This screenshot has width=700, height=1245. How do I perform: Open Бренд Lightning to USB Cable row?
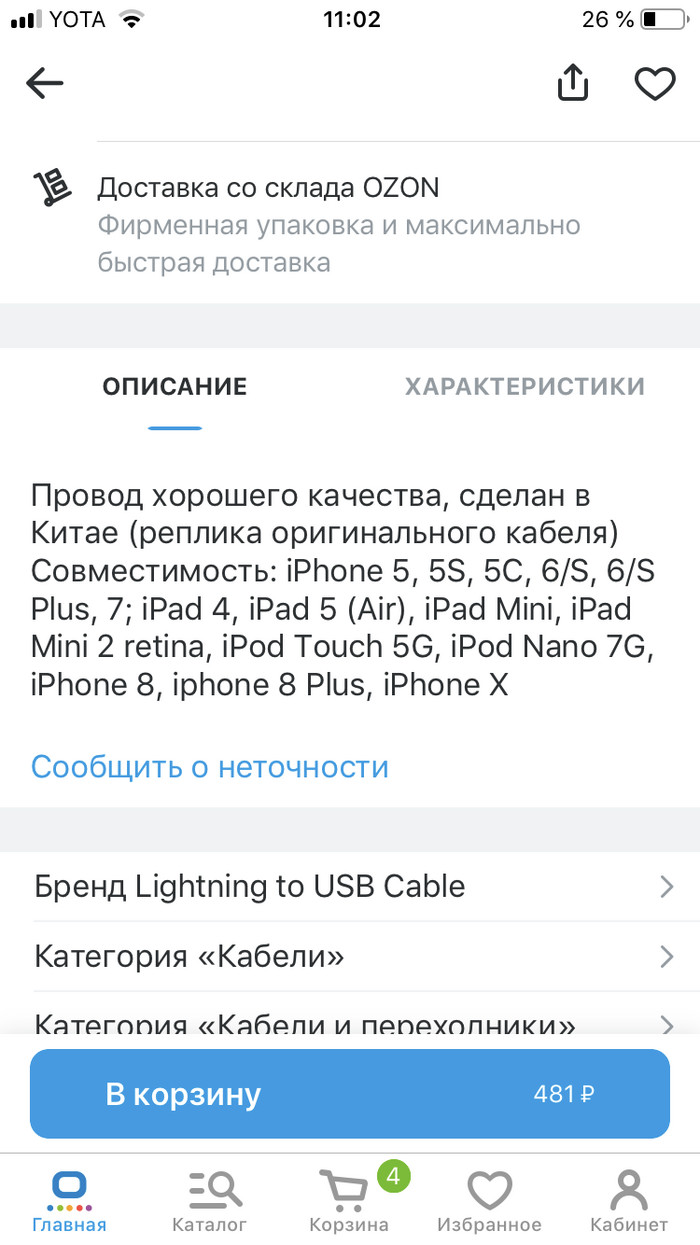(x=350, y=886)
